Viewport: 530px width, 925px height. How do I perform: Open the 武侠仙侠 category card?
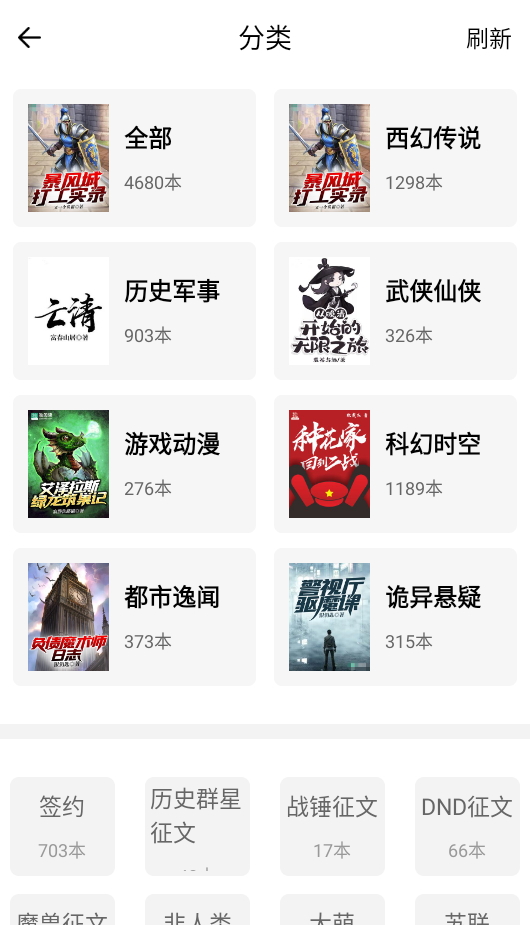[x=395, y=311]
